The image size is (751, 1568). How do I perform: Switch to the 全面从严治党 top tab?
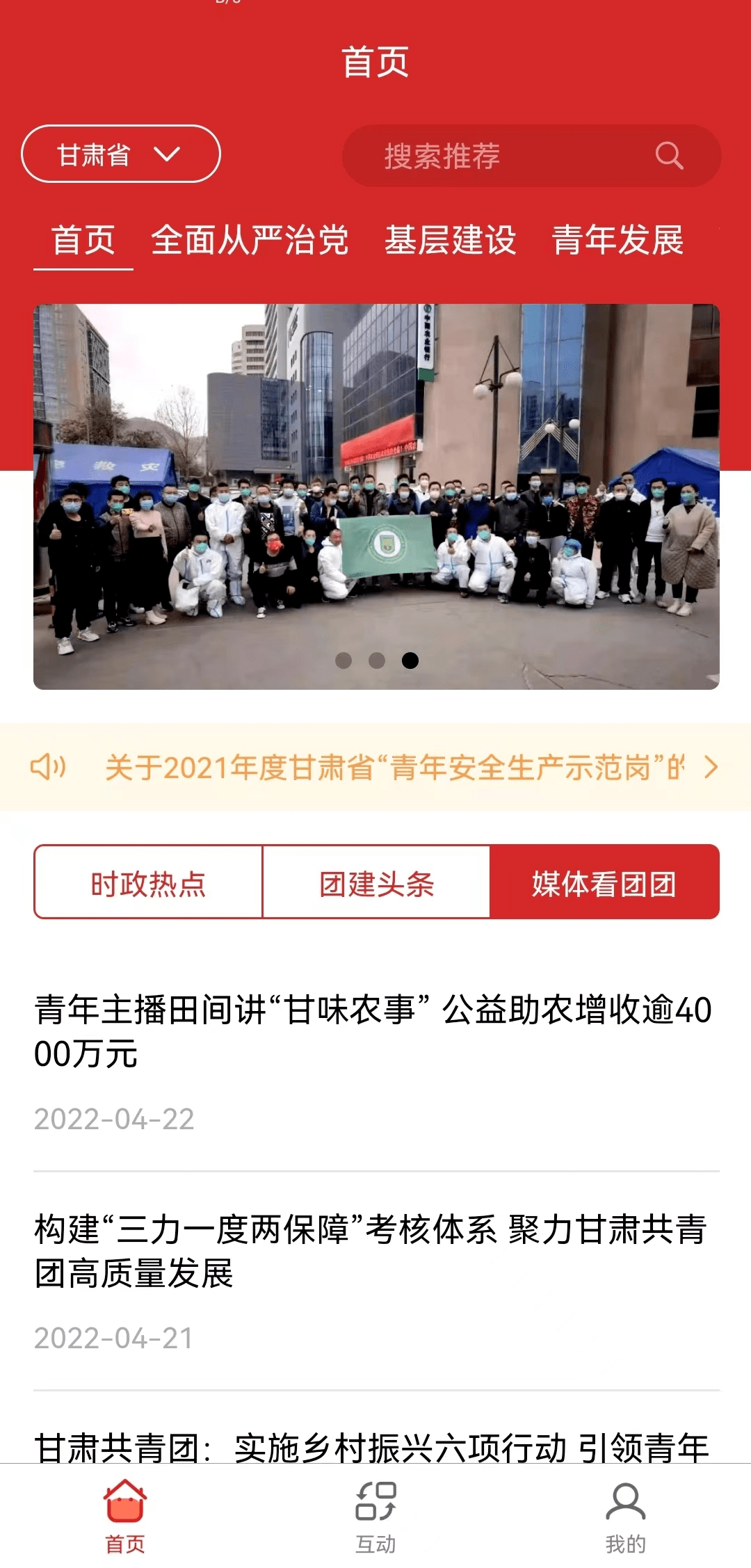tap(249, 241)
